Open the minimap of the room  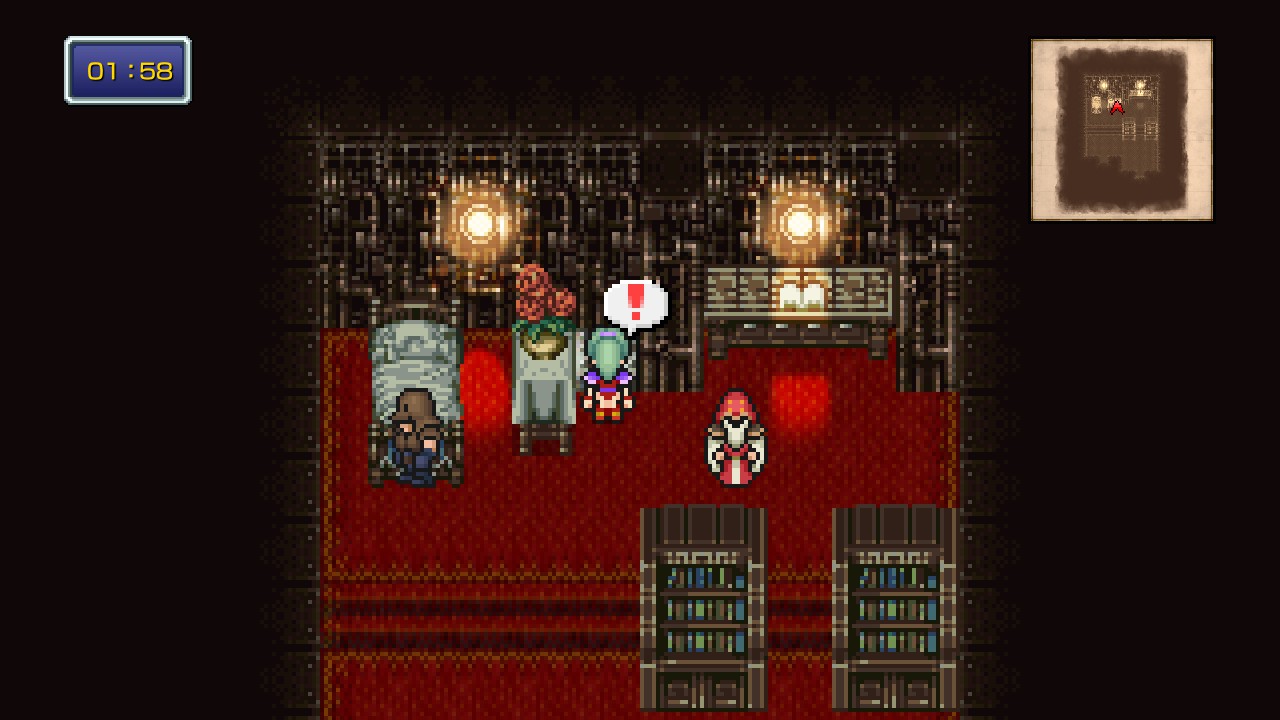1121,130
